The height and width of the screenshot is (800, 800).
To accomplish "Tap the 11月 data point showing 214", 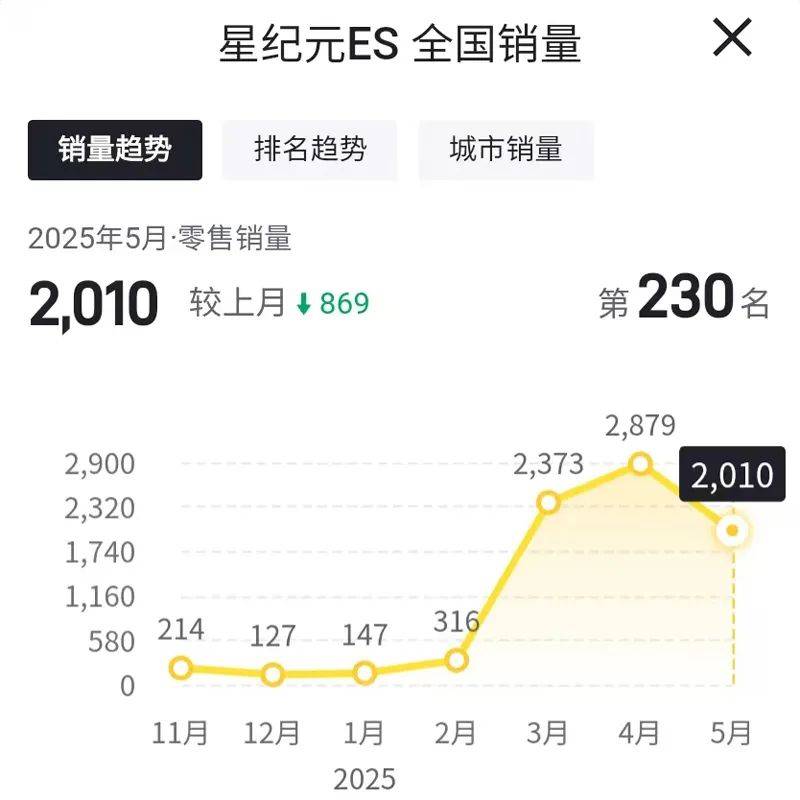I will point(180,668).
